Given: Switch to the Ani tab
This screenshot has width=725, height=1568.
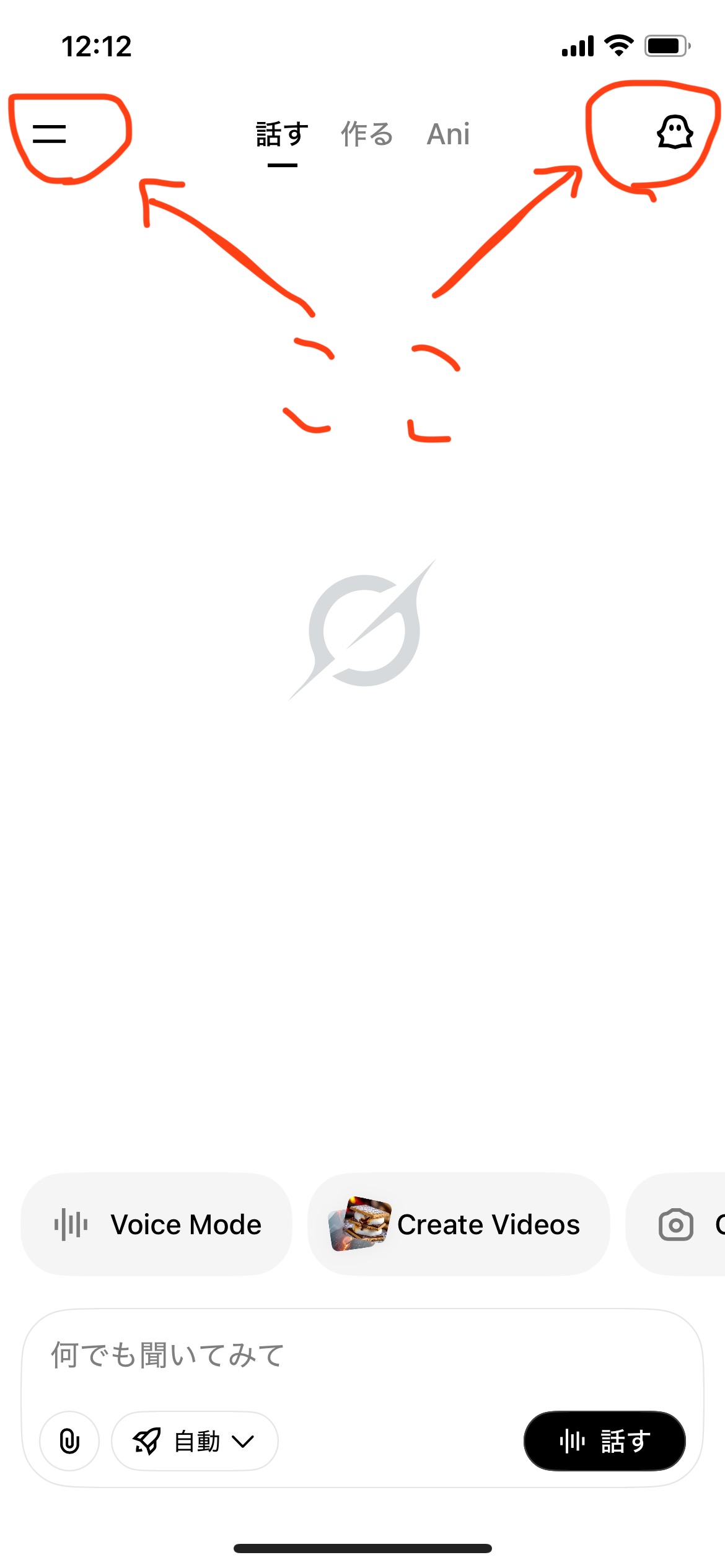Looking at the screenshot, I should pyautogui.click(x=448, y=134).
